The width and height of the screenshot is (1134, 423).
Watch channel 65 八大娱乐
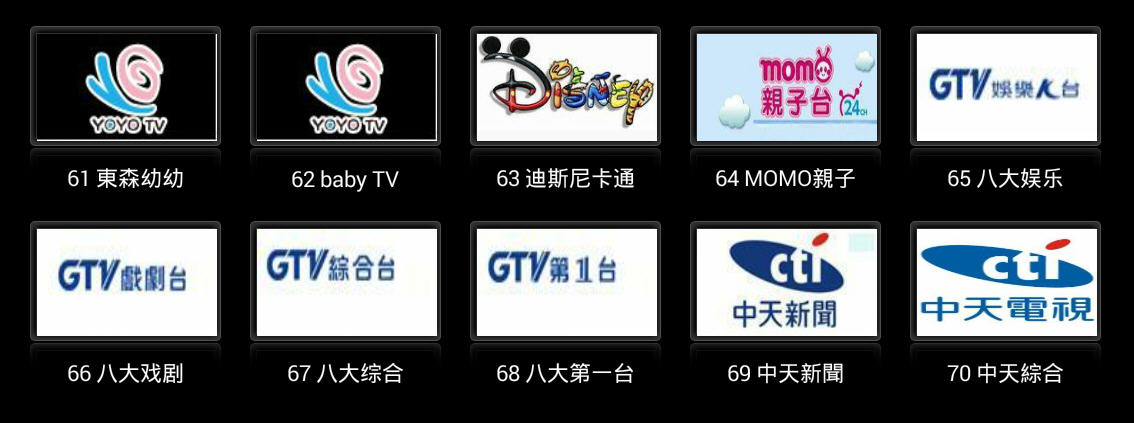[1005, 87]
